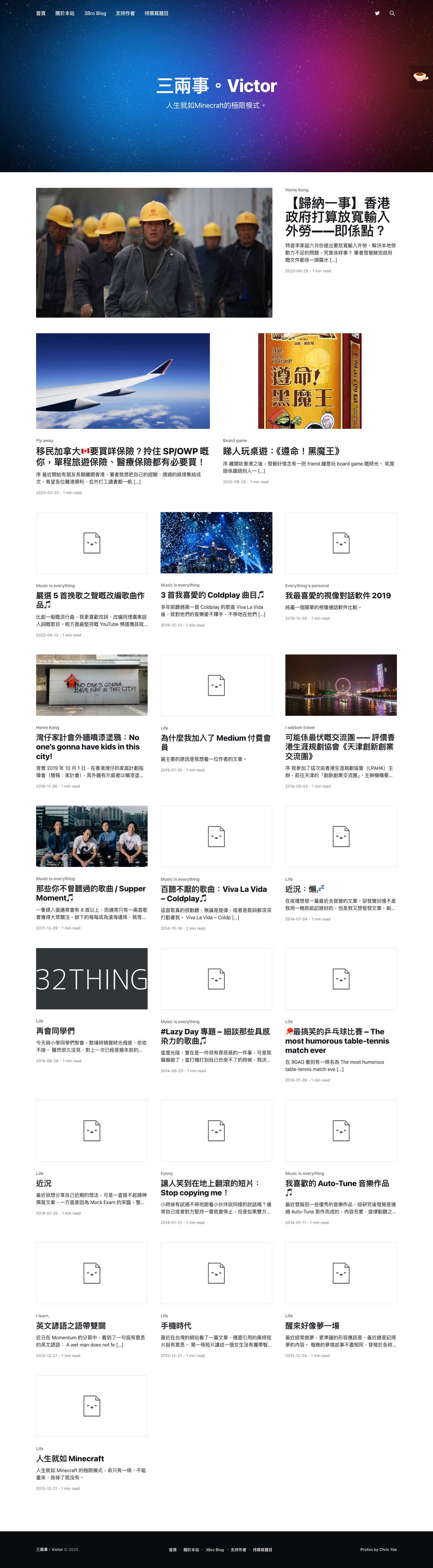Screen dimensions: 433x1568
Task: Open 關於本站 in the top navigation
Action: [65, 14]
